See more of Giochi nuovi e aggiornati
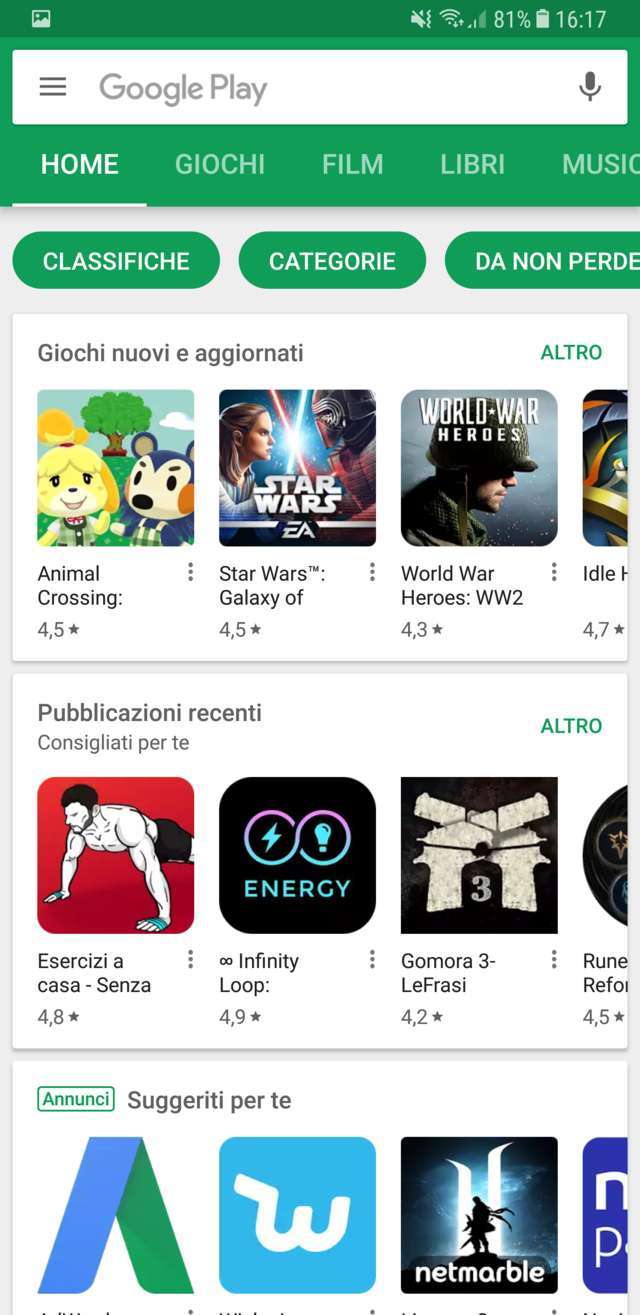The image size is (640, 1315). pyautogui.click(x=571, y=352)
